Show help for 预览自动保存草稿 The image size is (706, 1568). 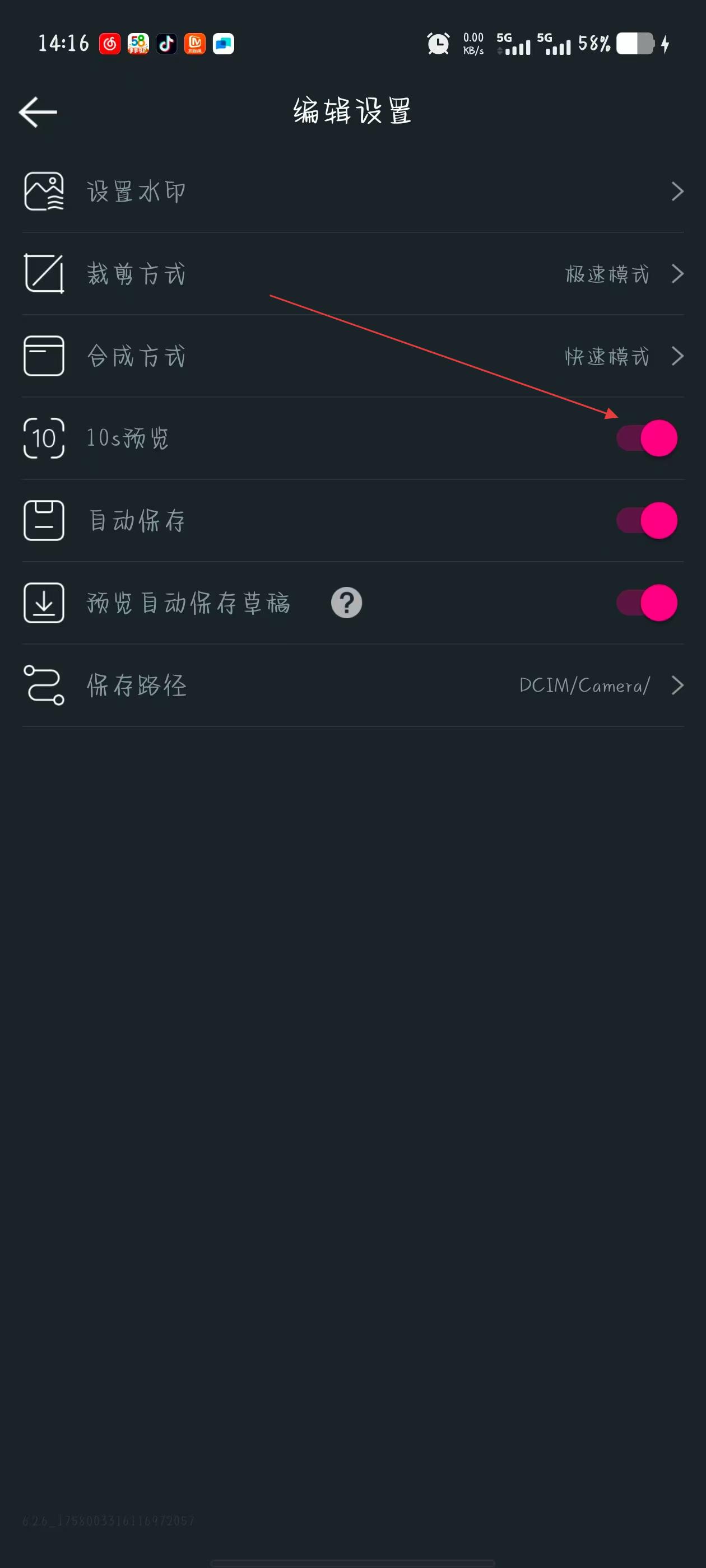347,603
